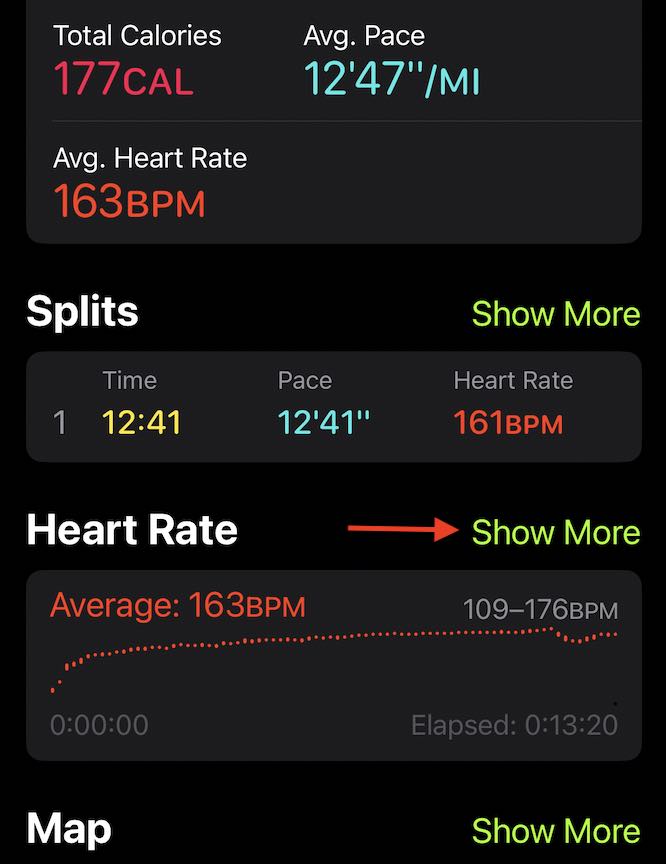666x864 pixels.
Task: Expand Heart Rate with Show More
Action: coord(555,532)
